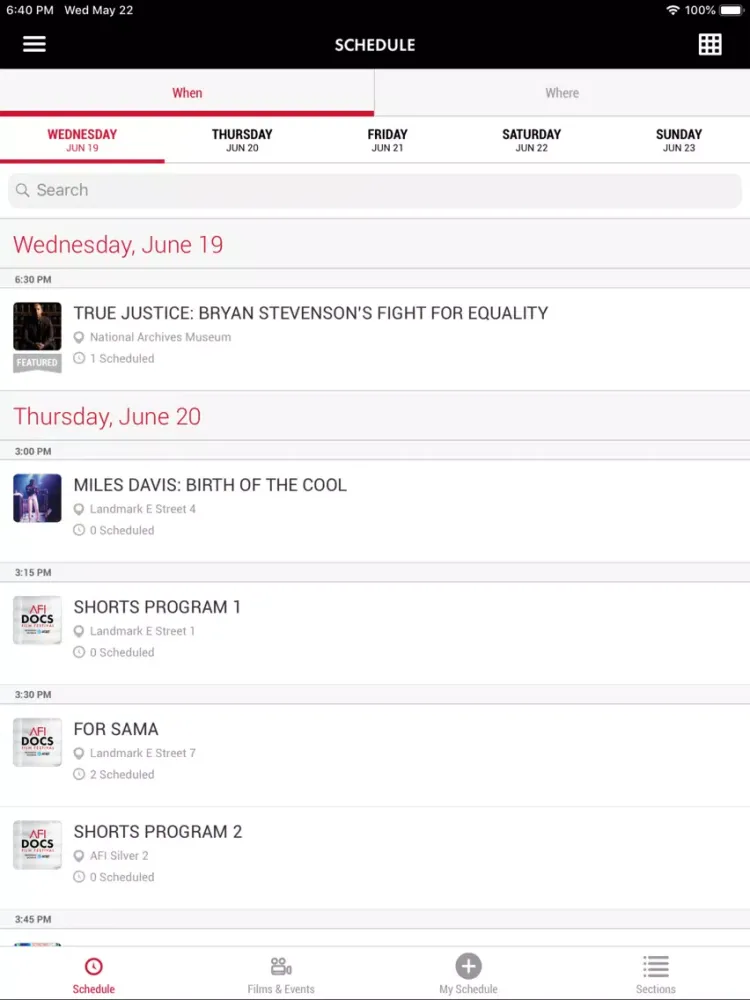This screenshot has height=1000, width=750.
Task: Select the When tab
Action: (x=187, y=93)
